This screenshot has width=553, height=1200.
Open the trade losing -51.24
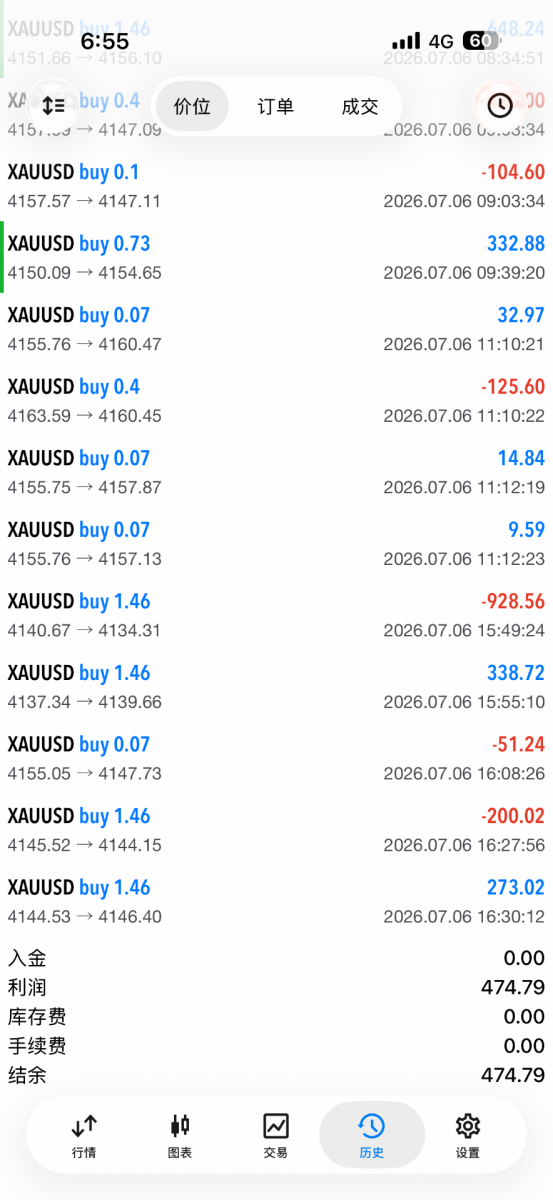tap(276, 759)
